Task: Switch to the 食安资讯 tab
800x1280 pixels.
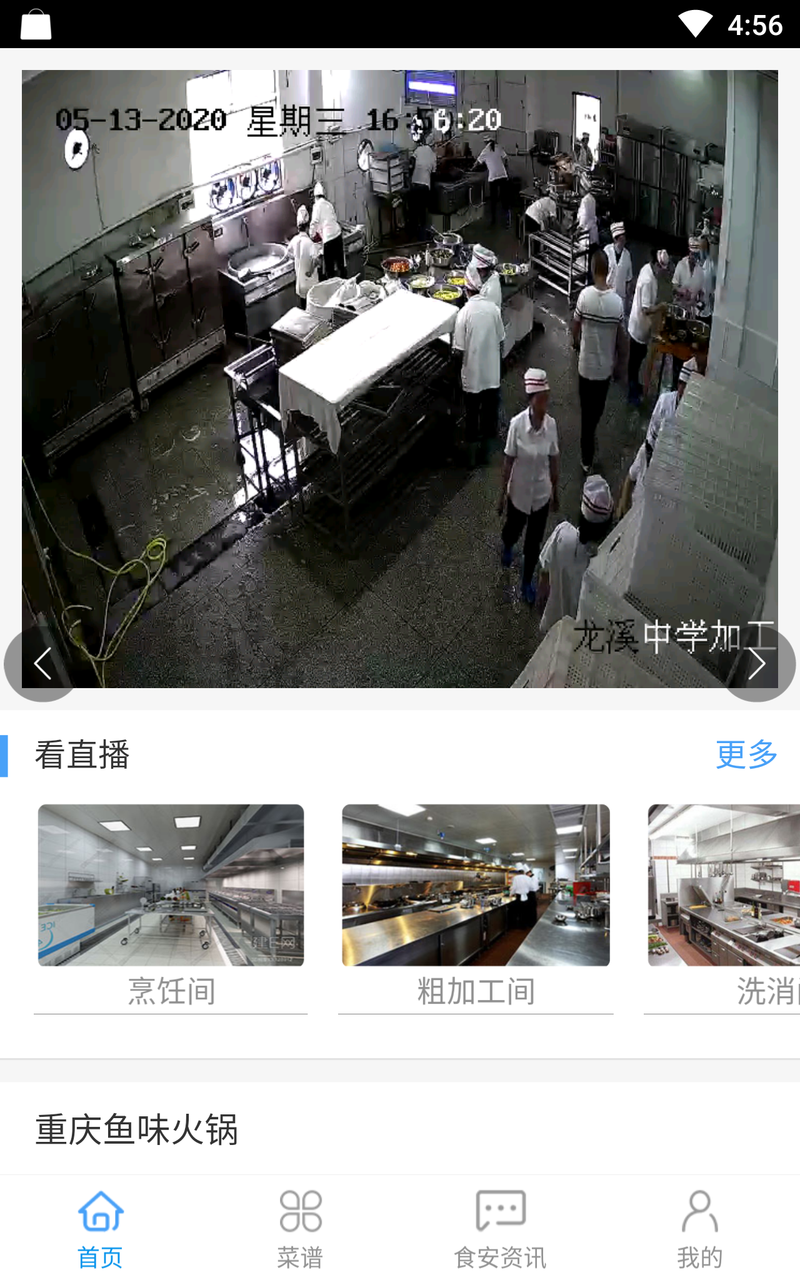Action: tap(500, 1228)
